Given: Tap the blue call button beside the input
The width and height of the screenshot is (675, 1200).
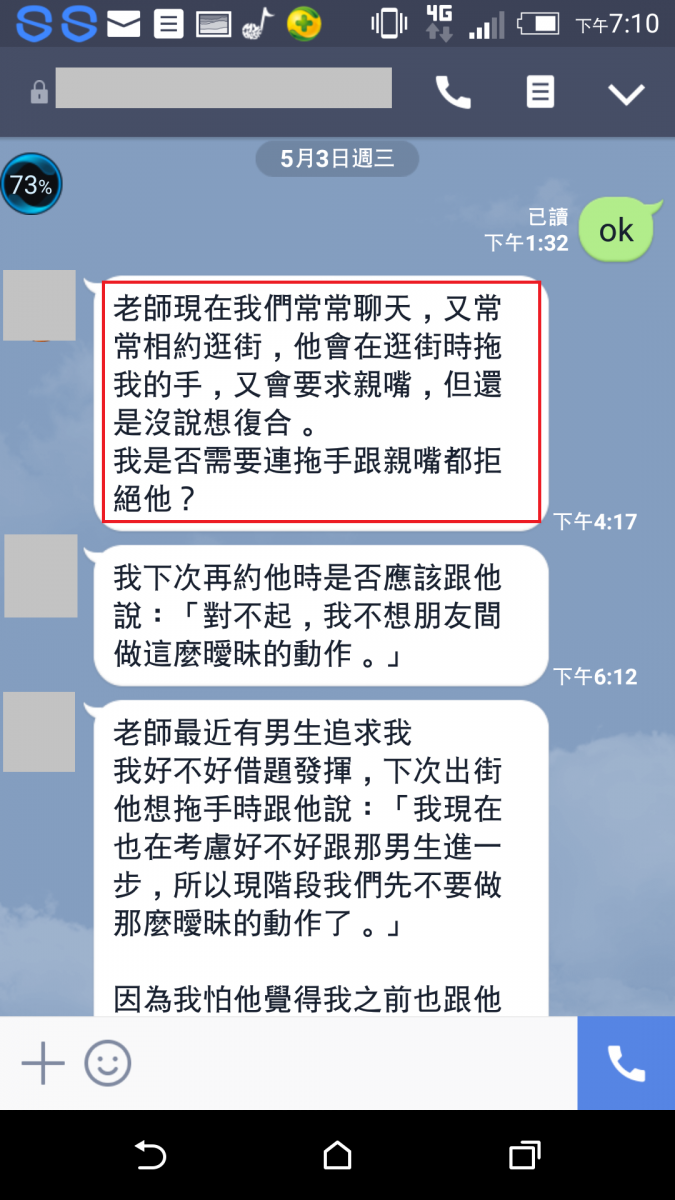Looking at the screenshot, I should (x=626, y=1064).
